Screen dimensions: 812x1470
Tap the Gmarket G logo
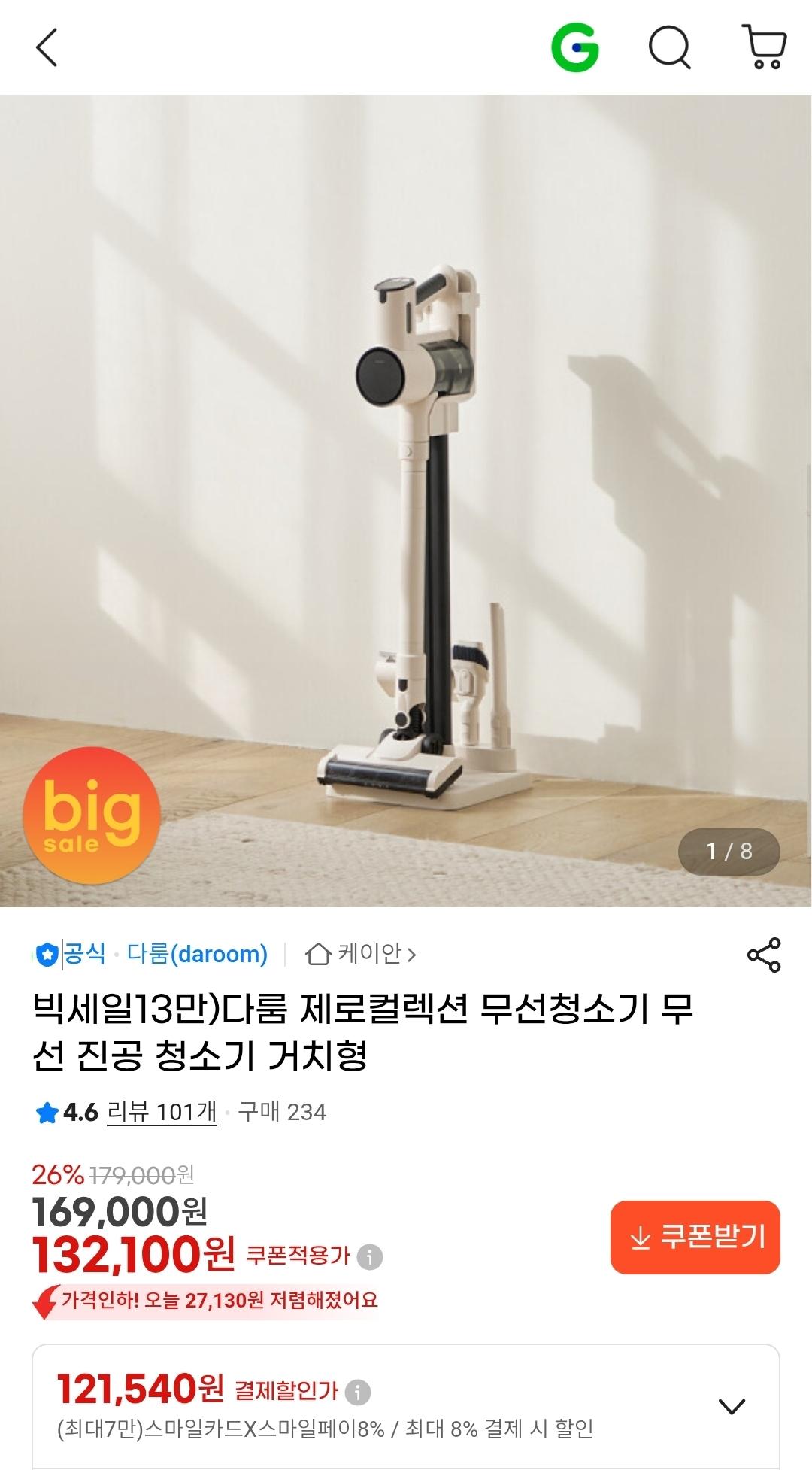pyautogui.click(x=577, y=47)
